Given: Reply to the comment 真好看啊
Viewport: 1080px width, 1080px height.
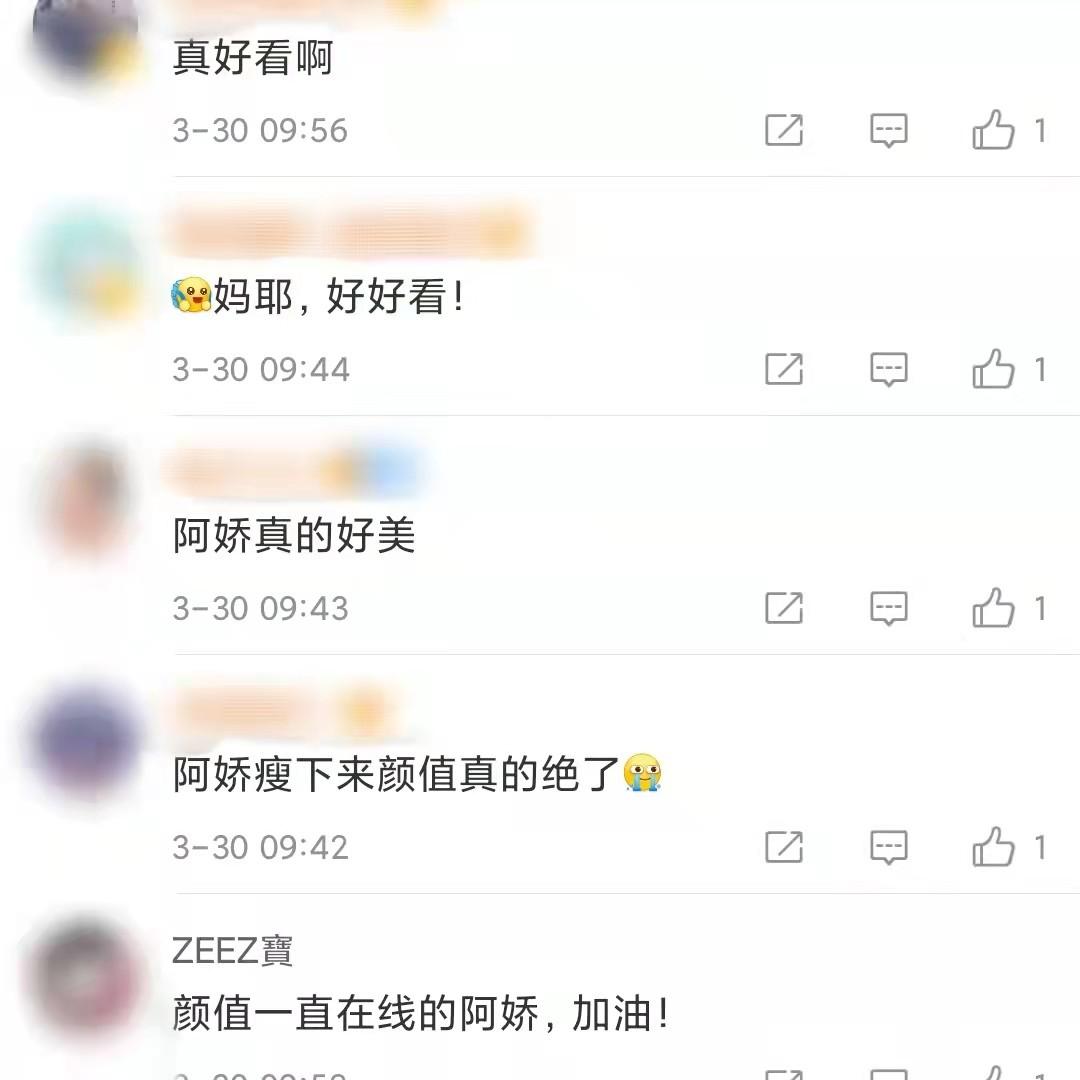Looking at the screenshot, I should (x=888, y=131).
